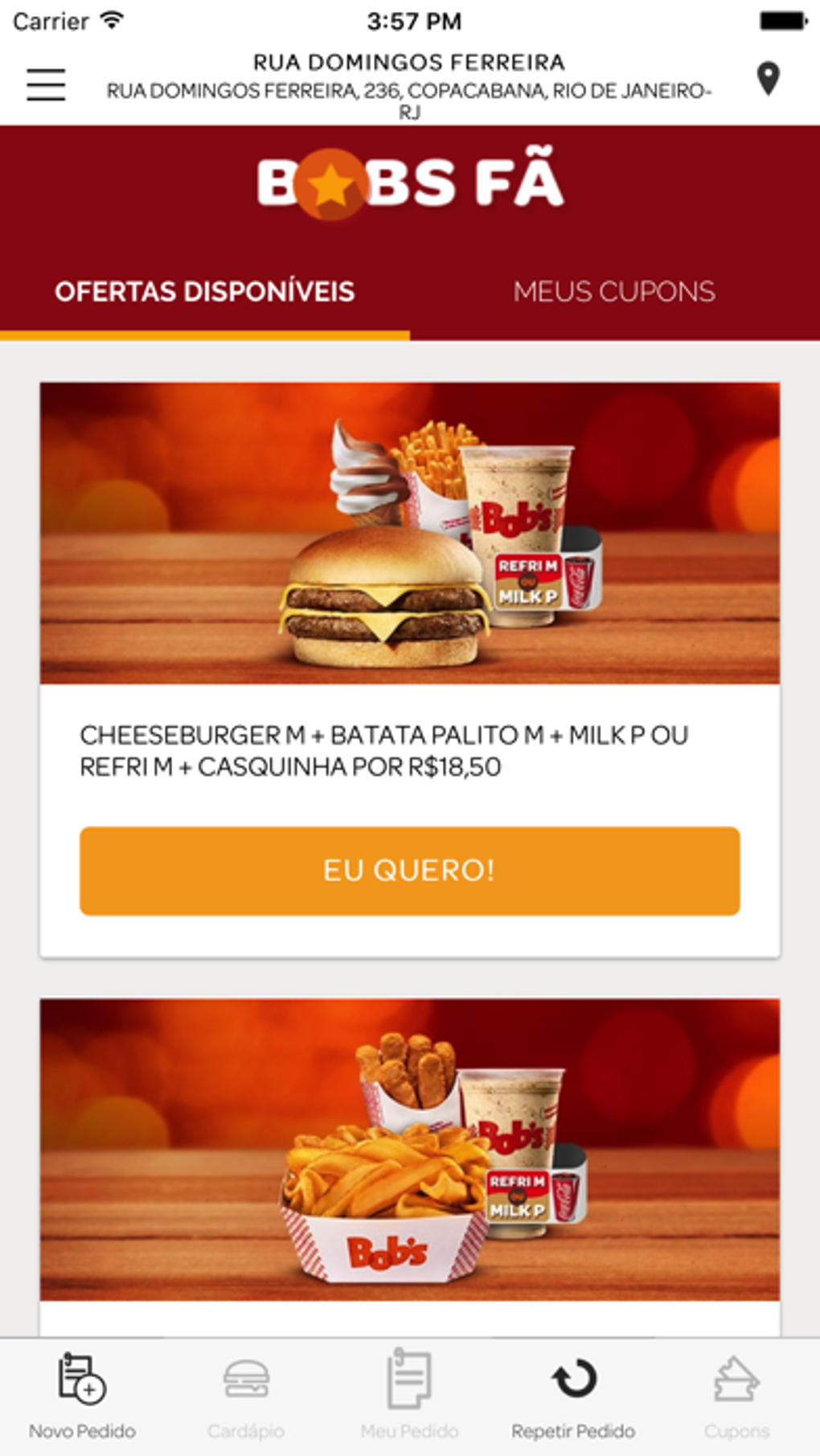Open the Cupons tab
The height and width of the screenshot is (1456, 820).
[736, 1395]
